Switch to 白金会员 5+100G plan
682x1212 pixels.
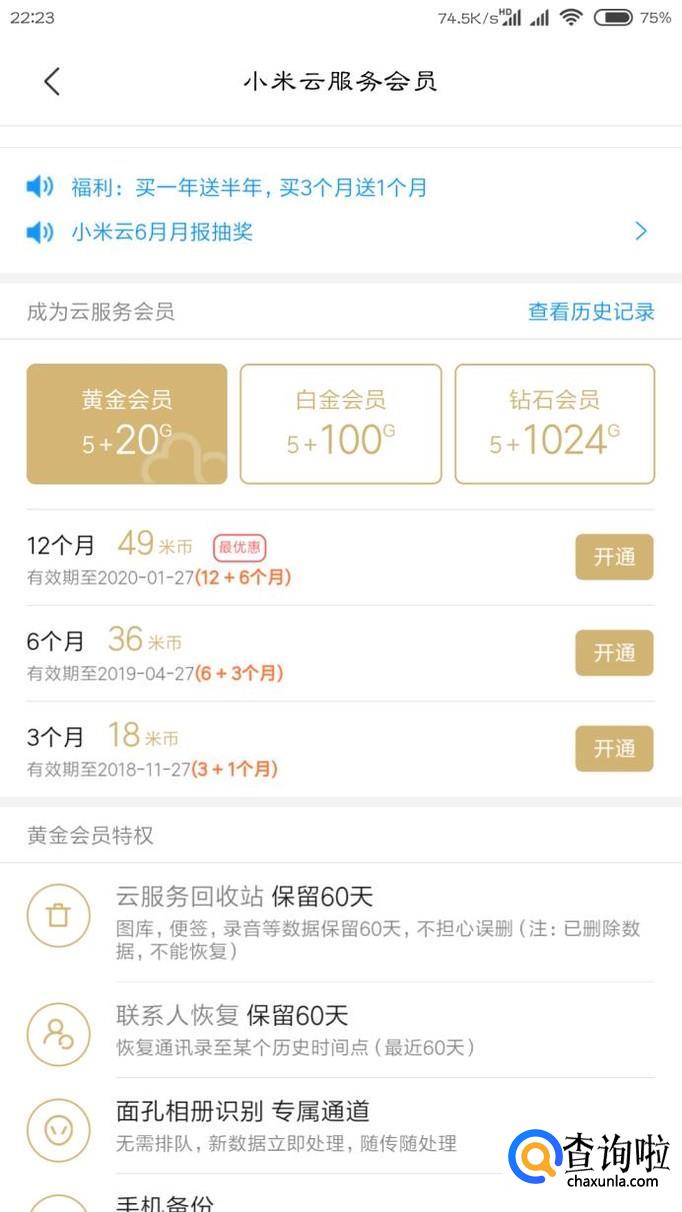click(x=340, y=424)
